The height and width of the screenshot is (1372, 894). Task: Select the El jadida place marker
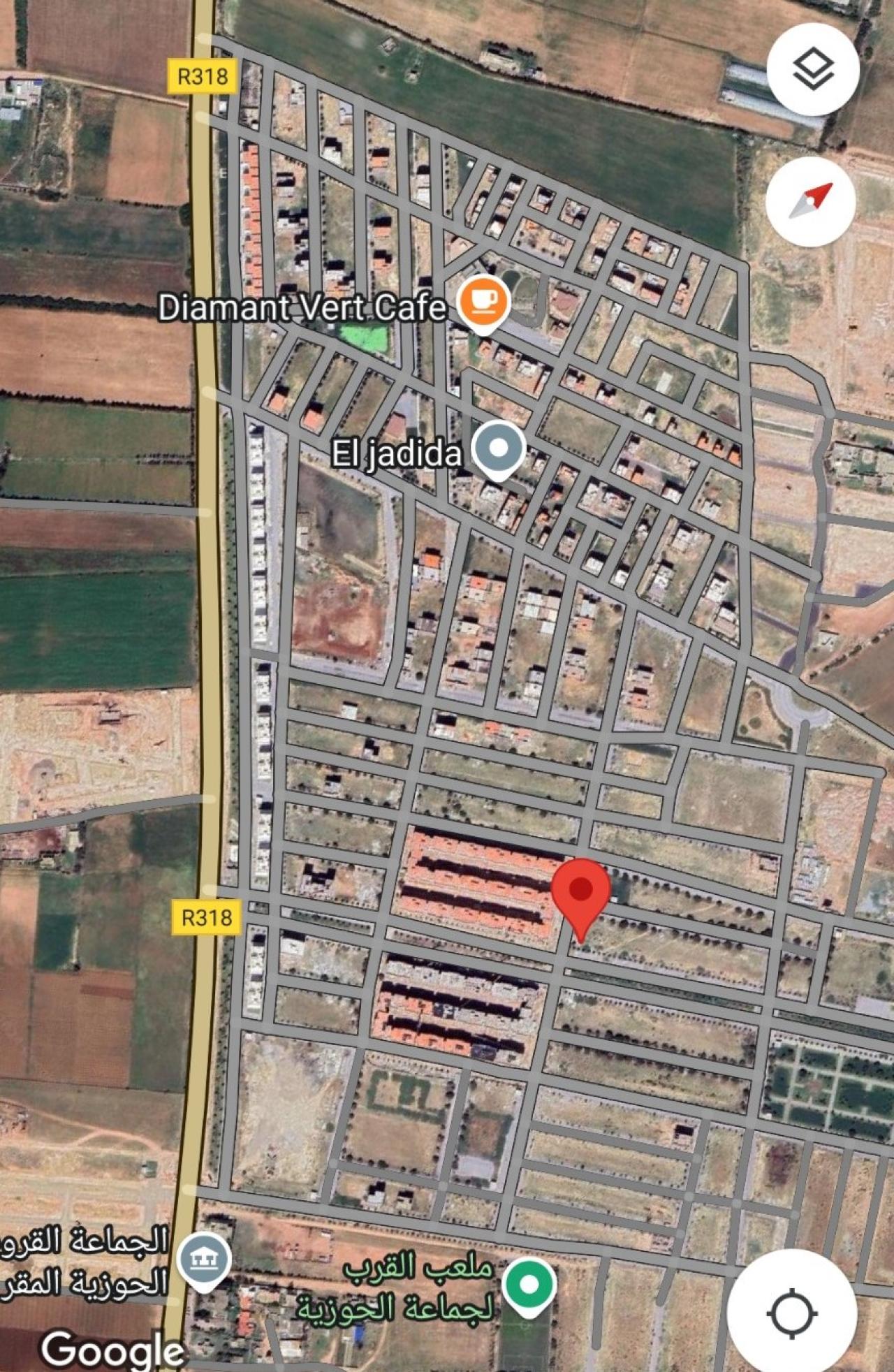498,449
